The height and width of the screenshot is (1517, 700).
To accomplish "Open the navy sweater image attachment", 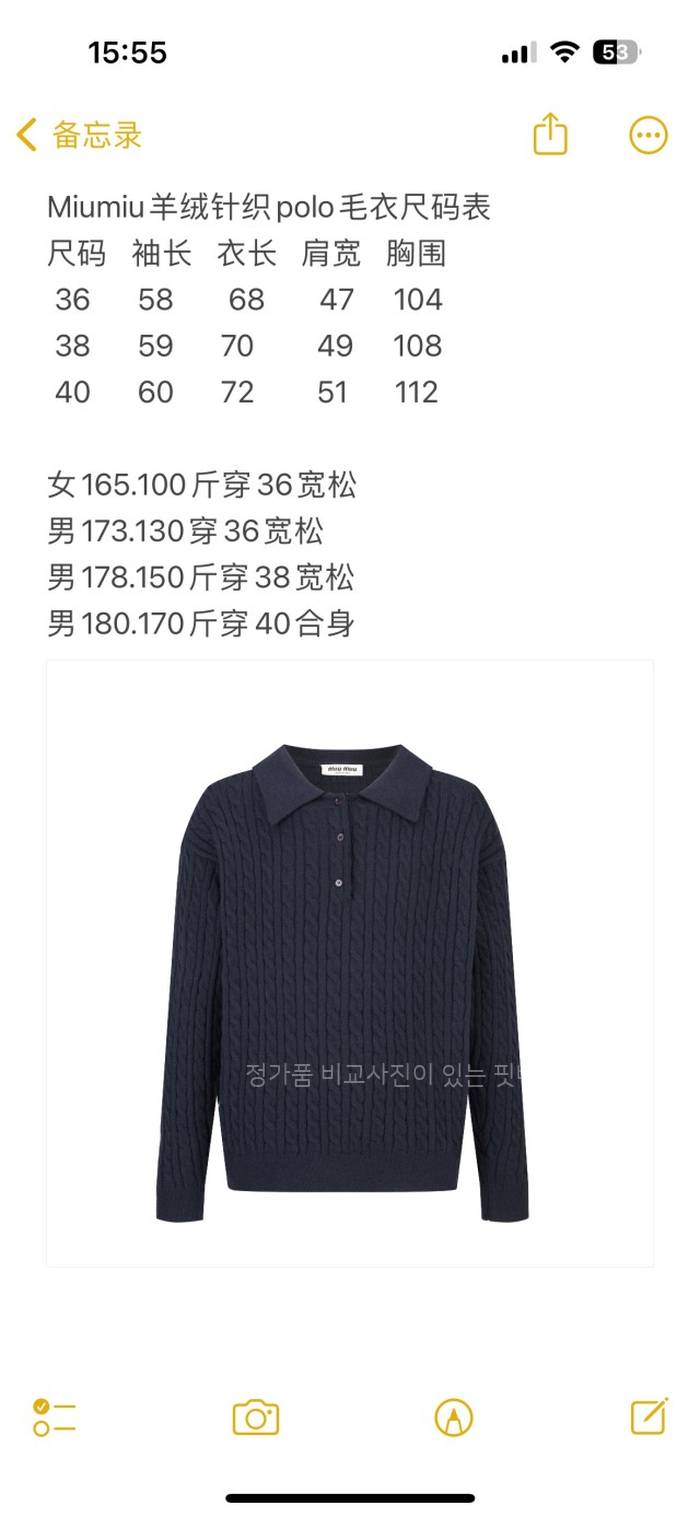I will click(349, 963).
